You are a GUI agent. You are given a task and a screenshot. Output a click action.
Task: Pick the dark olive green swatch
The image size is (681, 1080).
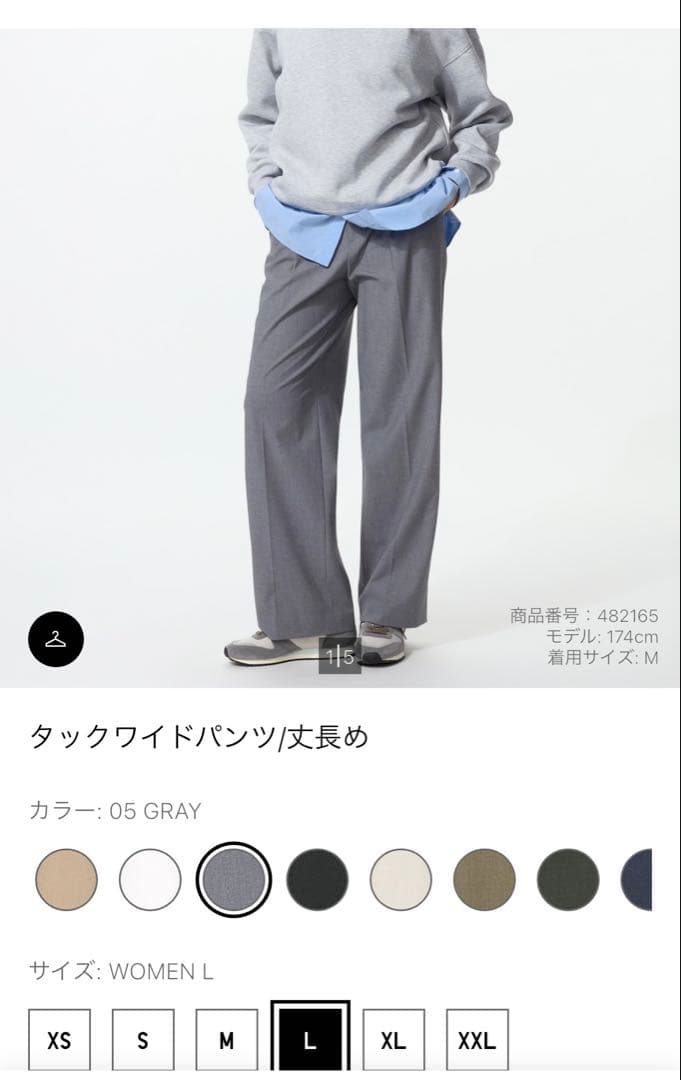click(568, 880)
